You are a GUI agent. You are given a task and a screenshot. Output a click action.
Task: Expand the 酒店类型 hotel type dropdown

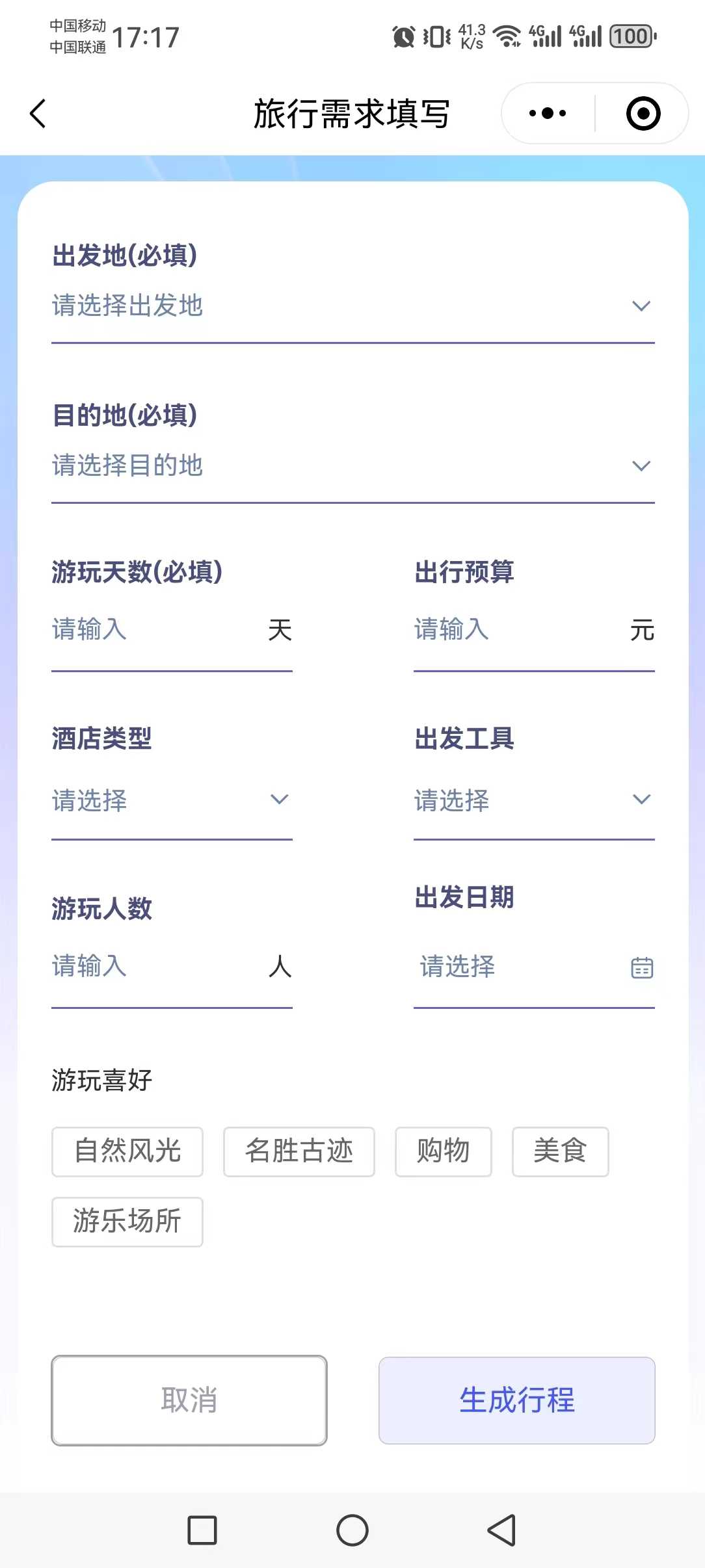click(x=172, y=800)
